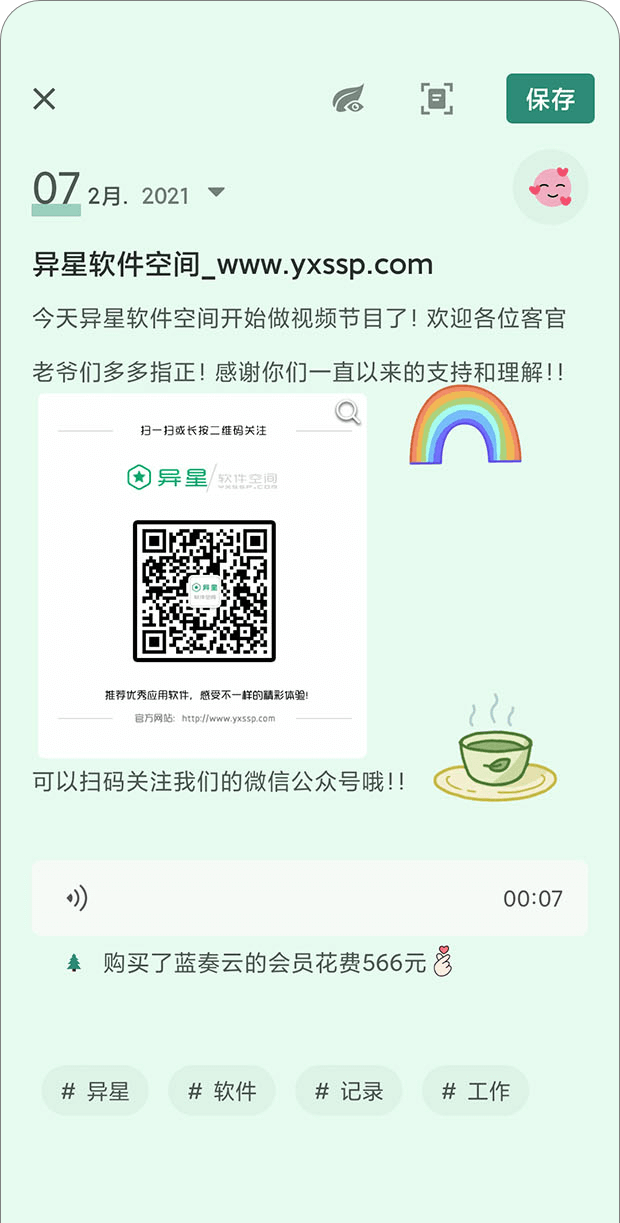Open the 购买了蓝奏云的会员 expense entry
The width and height of the screenshot is (620, 1223).
point(265,964)
